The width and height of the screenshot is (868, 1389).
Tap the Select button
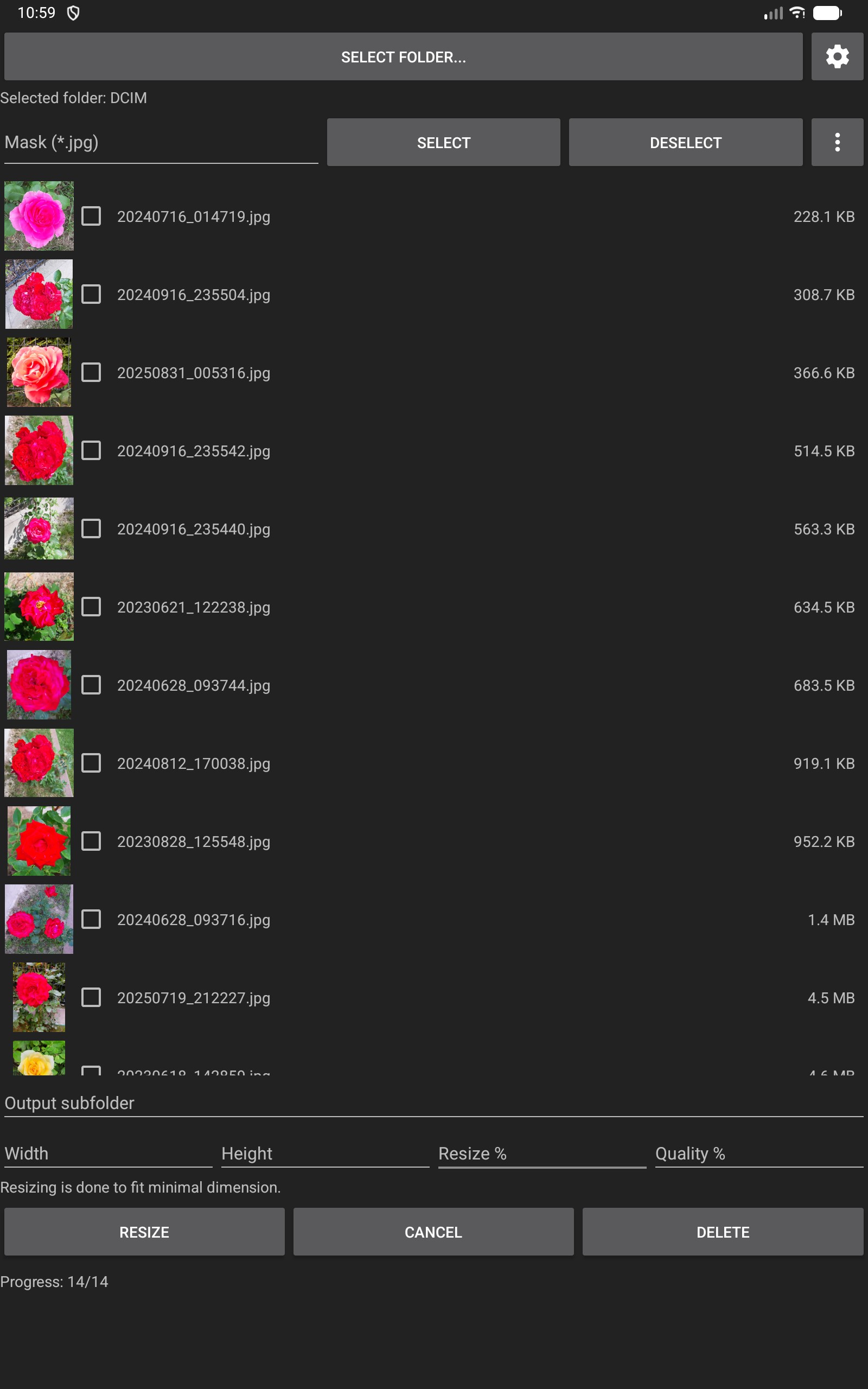click(x=443, y=142)
